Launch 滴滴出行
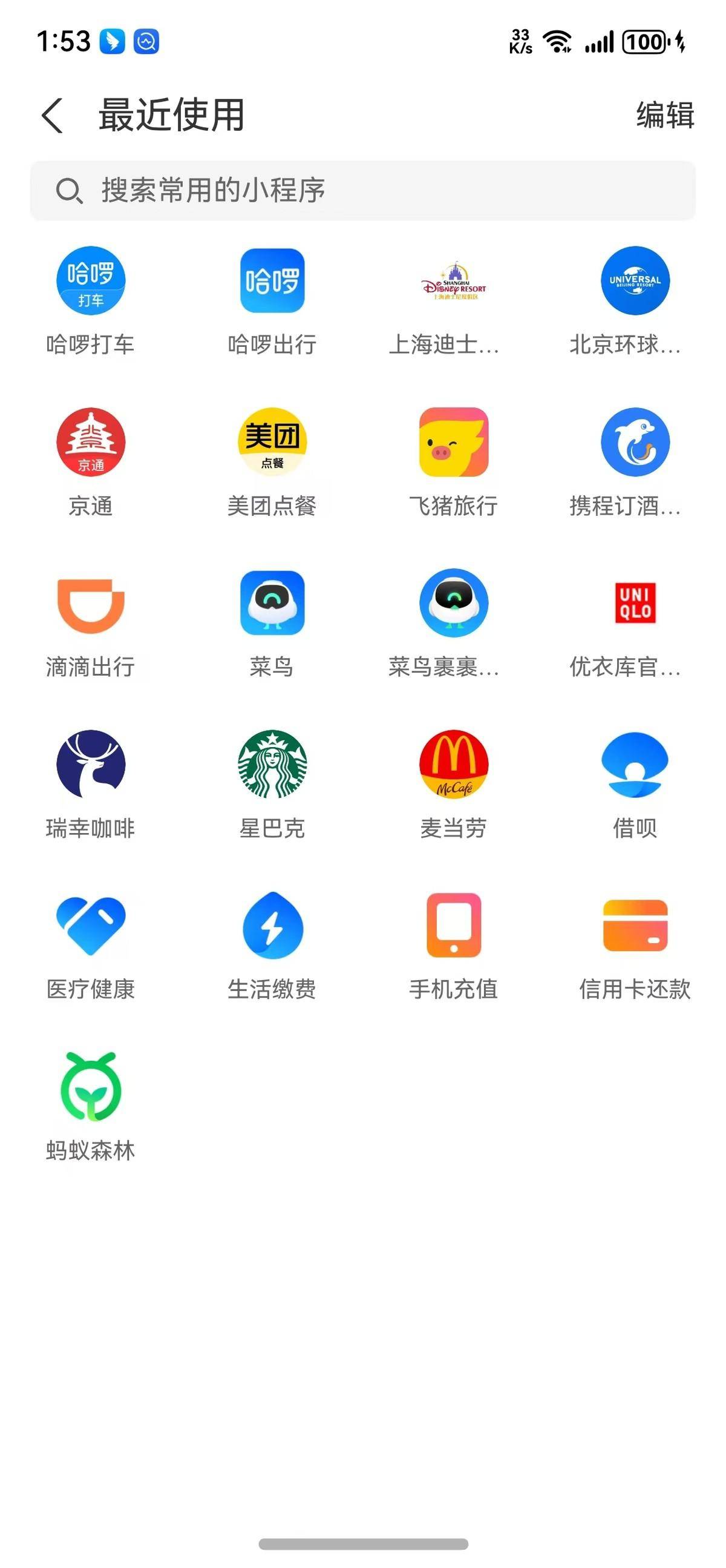 (x=91, y=604)
